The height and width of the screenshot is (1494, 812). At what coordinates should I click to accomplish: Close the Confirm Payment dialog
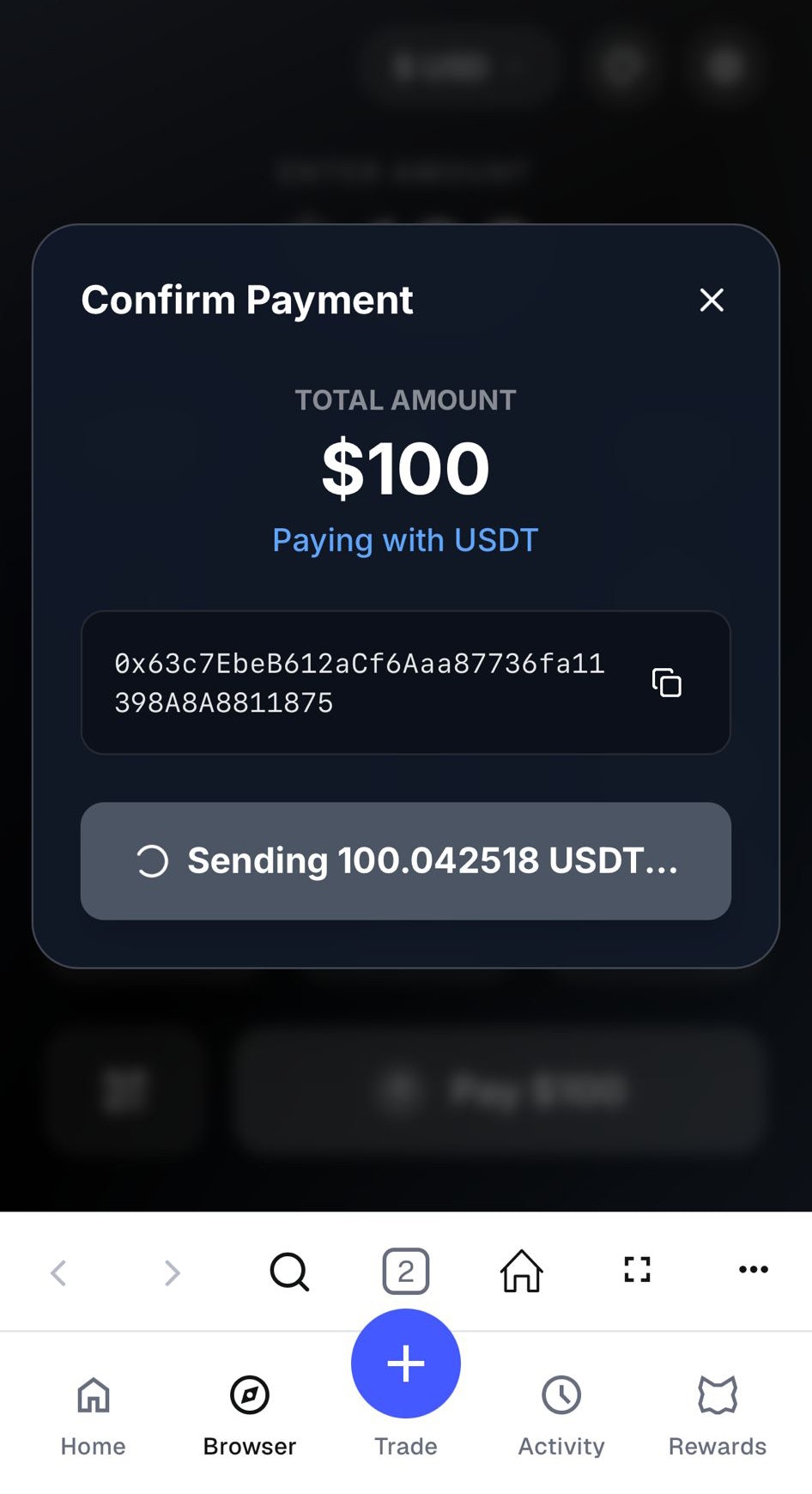click(x=712, y=301)
